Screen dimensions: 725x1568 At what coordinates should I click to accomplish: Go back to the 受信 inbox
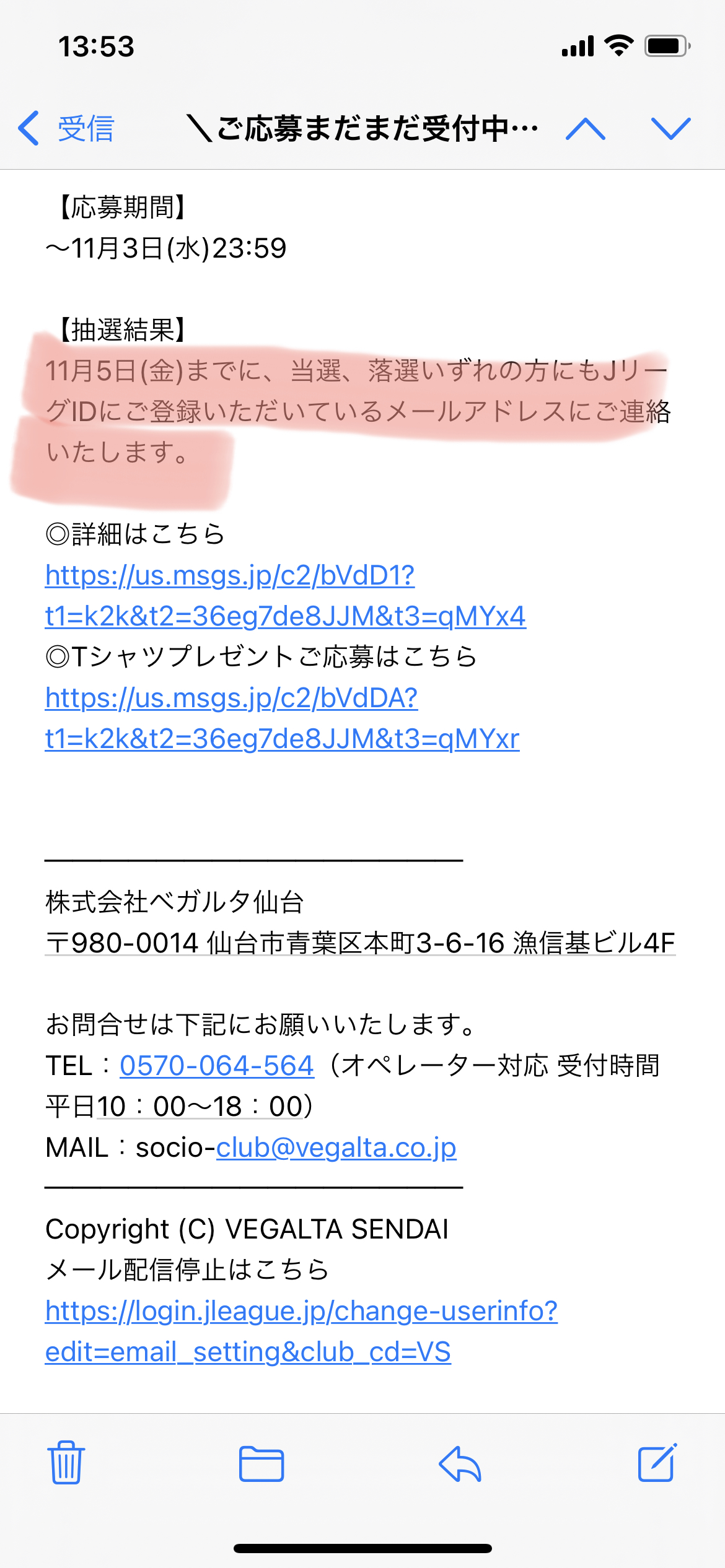(x=66, y=129)
